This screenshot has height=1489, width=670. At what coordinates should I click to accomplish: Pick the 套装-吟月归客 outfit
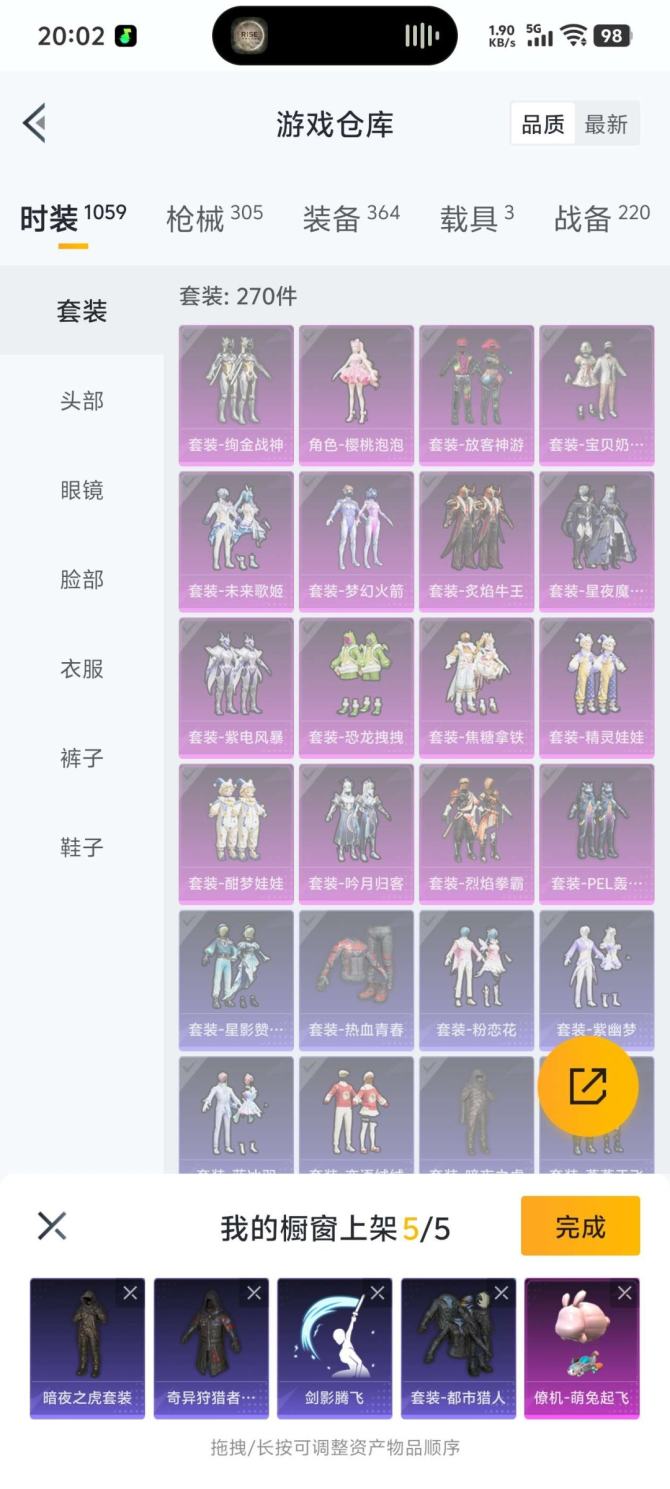356,833
